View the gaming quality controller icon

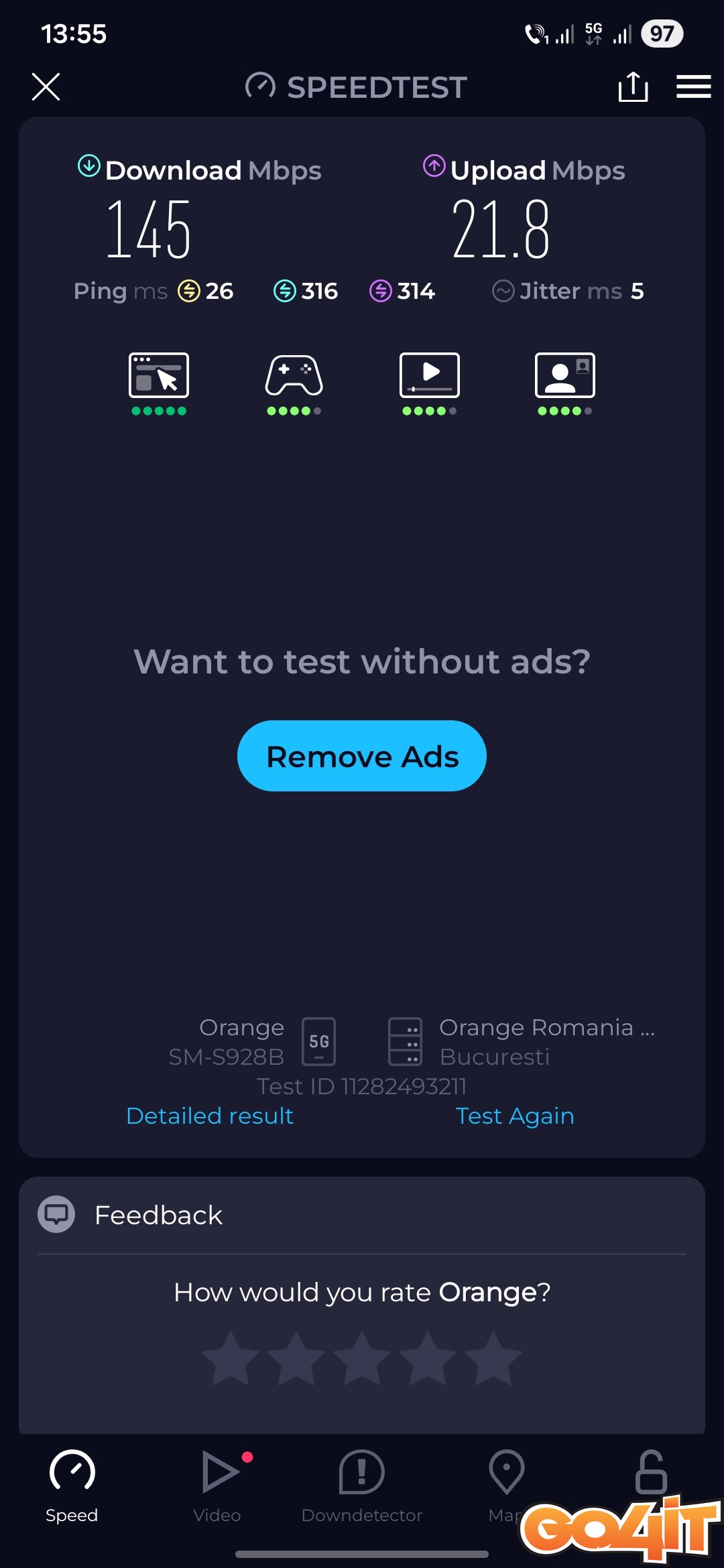coord(294,375)
